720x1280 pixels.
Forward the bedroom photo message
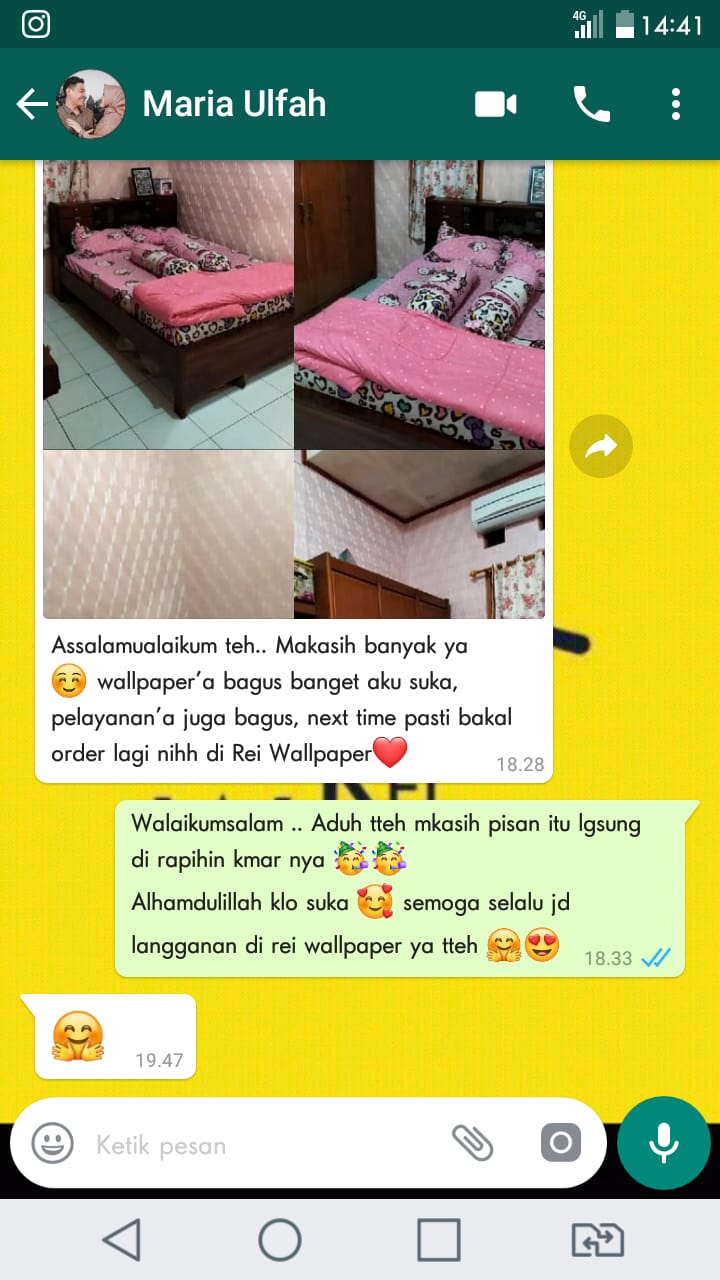coord(600,446)
